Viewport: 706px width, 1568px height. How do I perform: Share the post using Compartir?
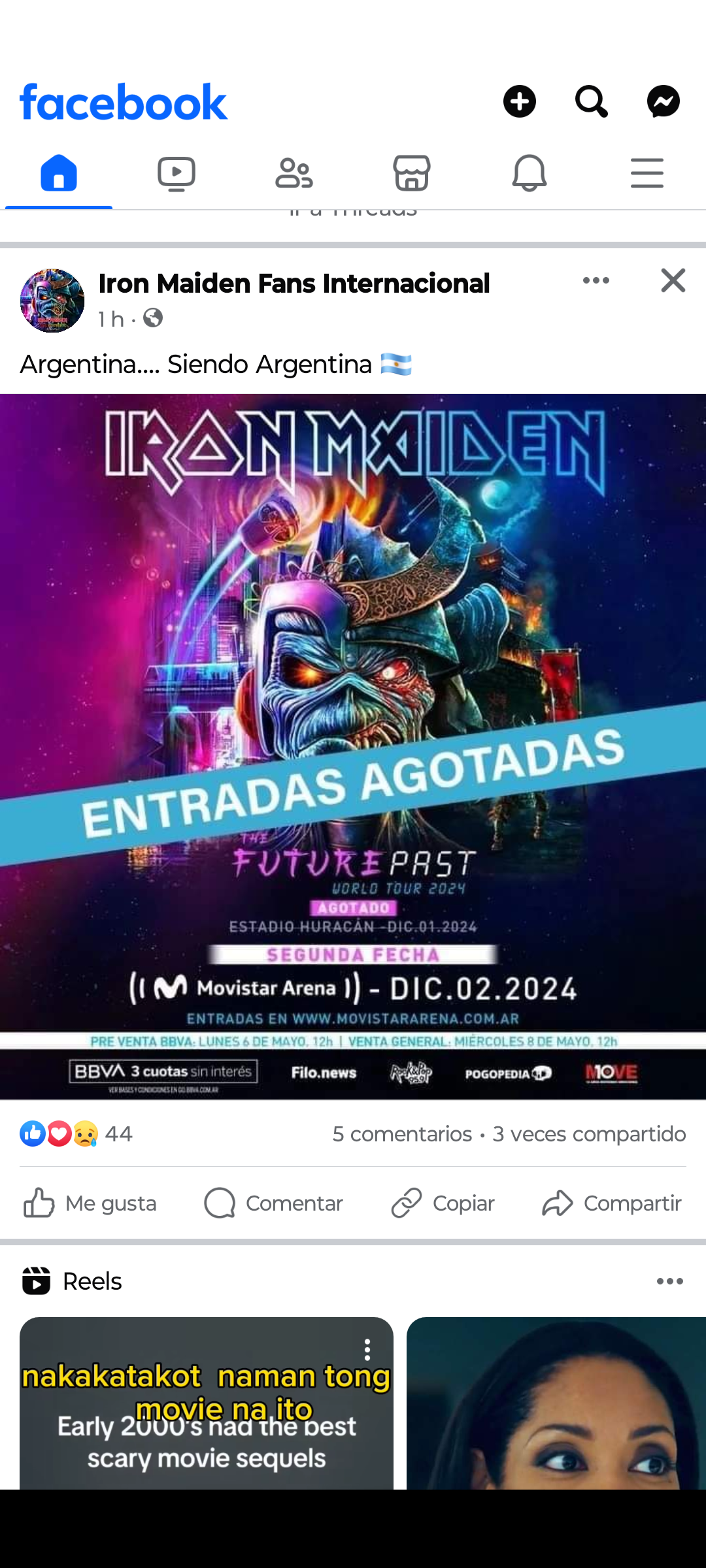(612, 1203)
